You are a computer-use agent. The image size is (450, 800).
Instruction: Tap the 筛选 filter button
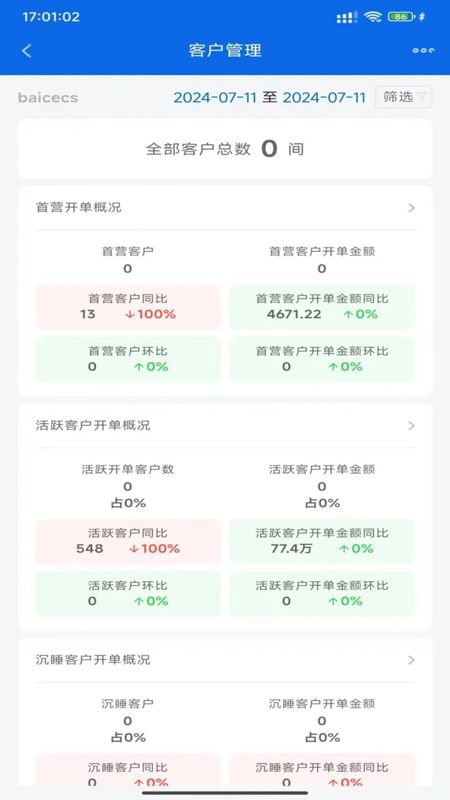[x=404, y=97]
